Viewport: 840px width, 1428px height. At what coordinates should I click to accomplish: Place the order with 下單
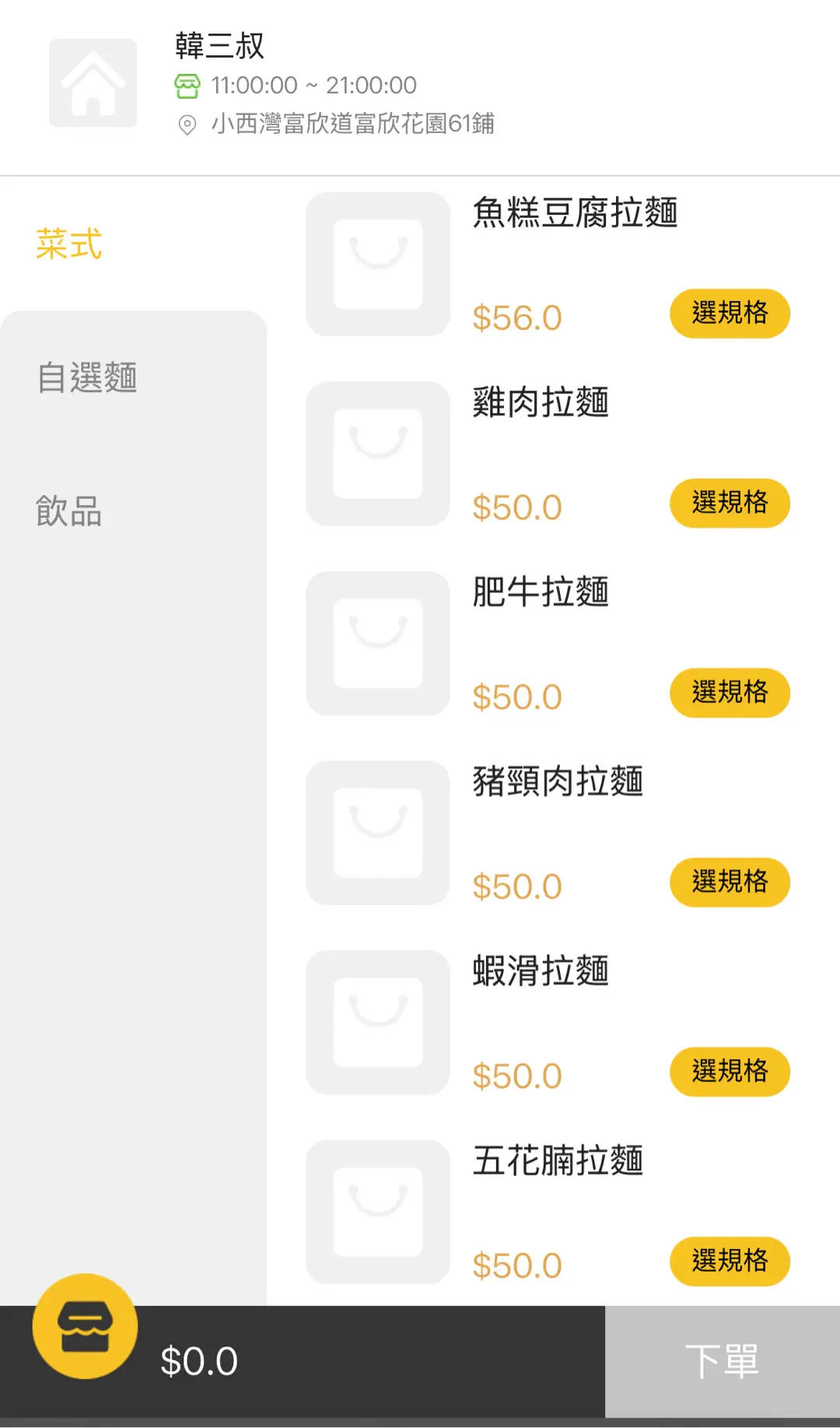pos(722,1361)
